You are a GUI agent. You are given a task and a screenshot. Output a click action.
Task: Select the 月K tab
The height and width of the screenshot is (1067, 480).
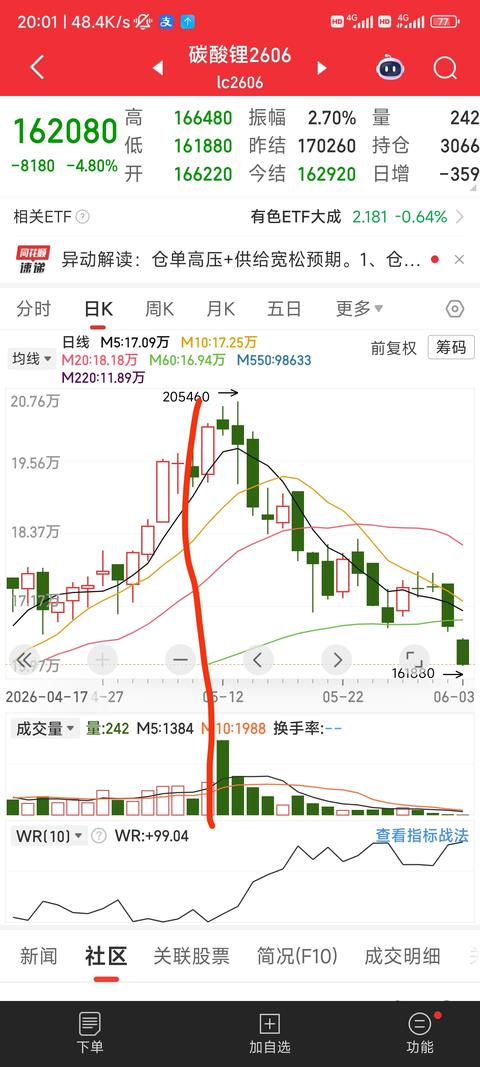tap(221, 309)
